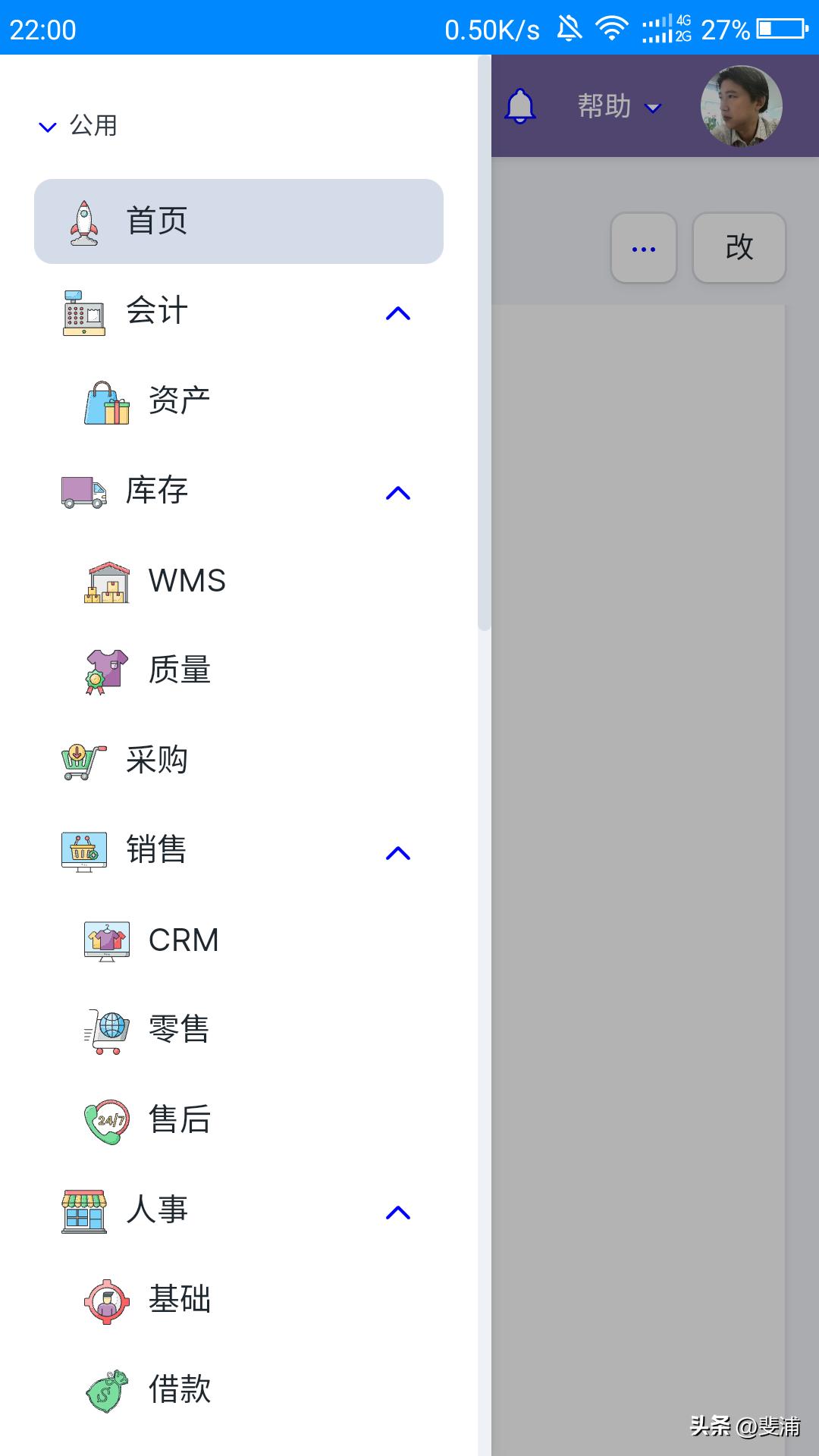Collapse the 销售 section chevron
The image size is (819, 1456).
(x=397, y=852)
